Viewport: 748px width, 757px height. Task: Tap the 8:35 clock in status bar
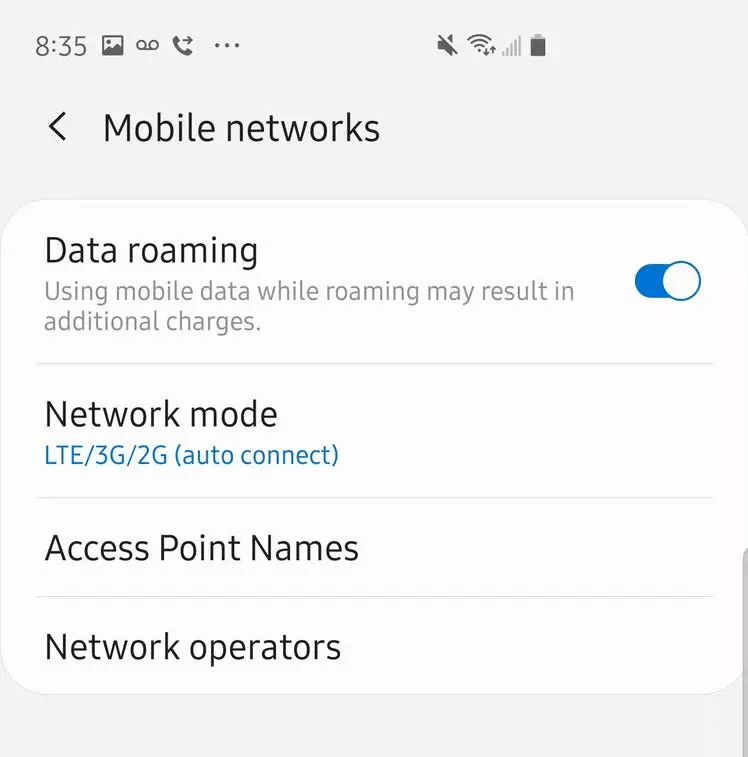tap(60, 45)
